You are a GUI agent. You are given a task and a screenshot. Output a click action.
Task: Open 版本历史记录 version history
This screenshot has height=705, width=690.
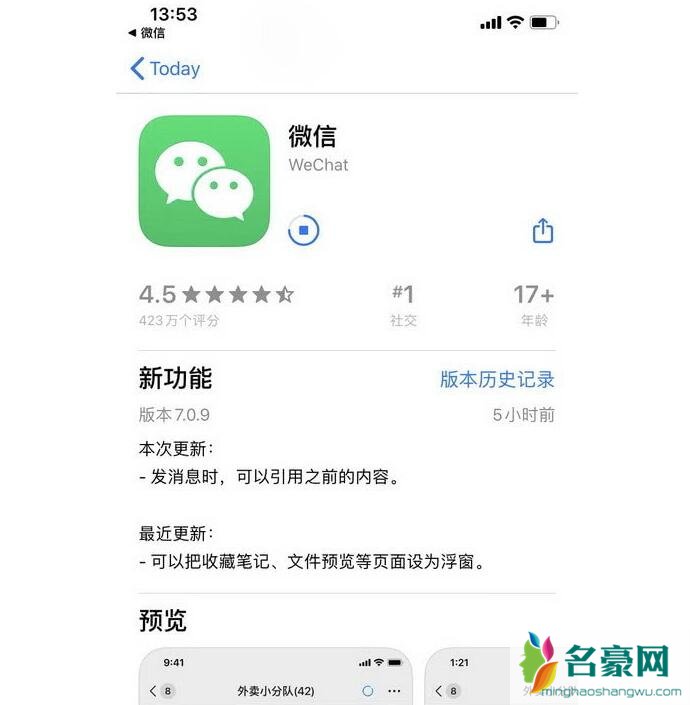[497, 379]
